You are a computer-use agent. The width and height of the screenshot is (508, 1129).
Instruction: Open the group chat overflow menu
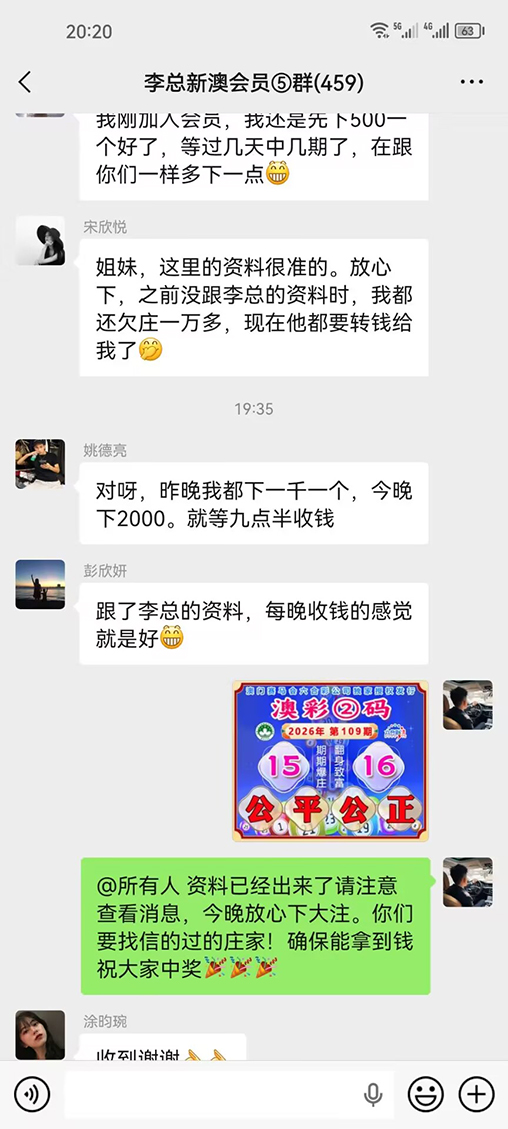coord(471,83)
